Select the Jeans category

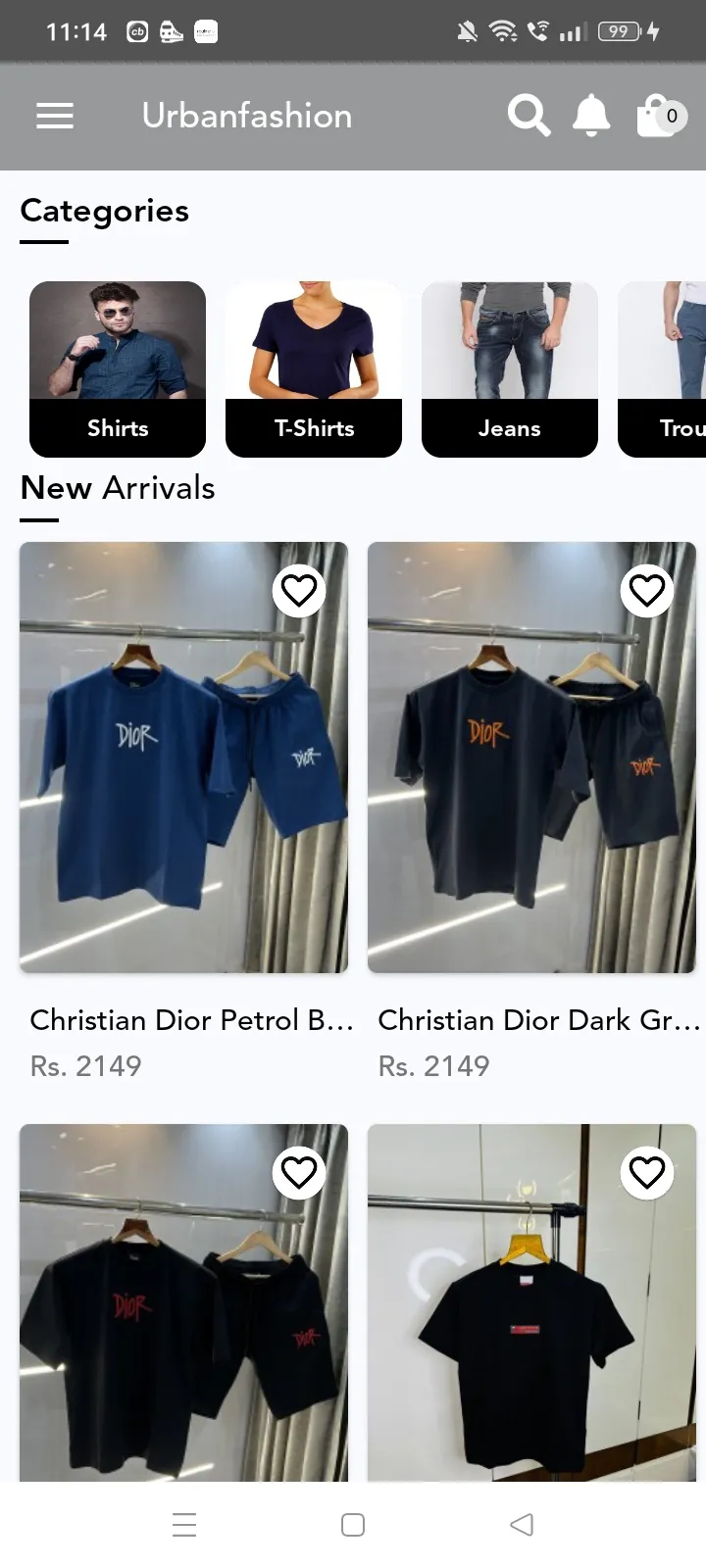(x=510, y=369)
